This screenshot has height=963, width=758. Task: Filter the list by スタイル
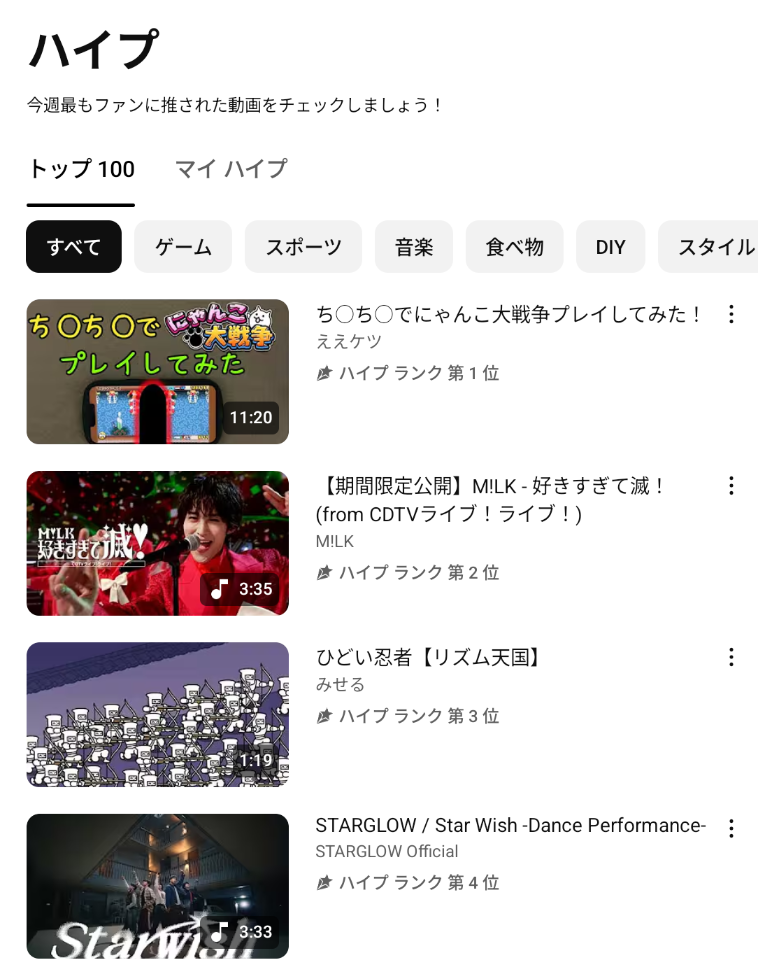pyautogui.click(x=716, y=247)
